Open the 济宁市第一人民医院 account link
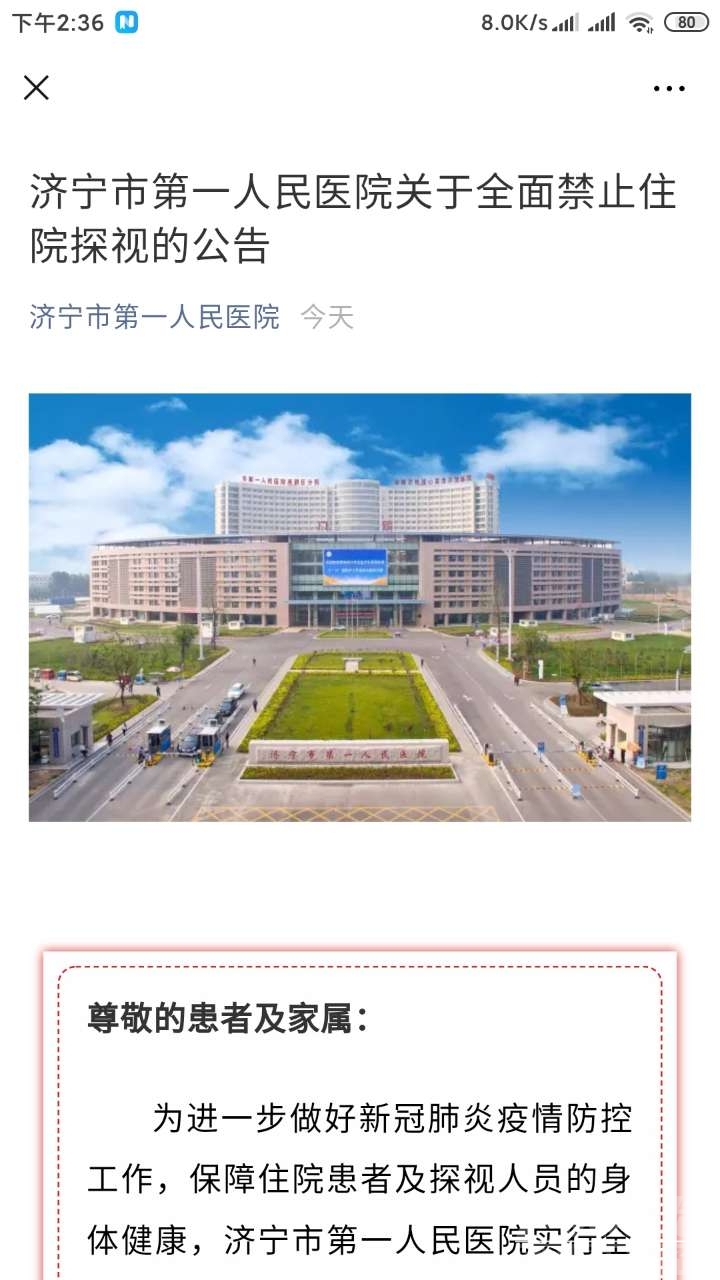Viewport: 720px width, 1280px height. pyautogui.click(x=155, y=318)
